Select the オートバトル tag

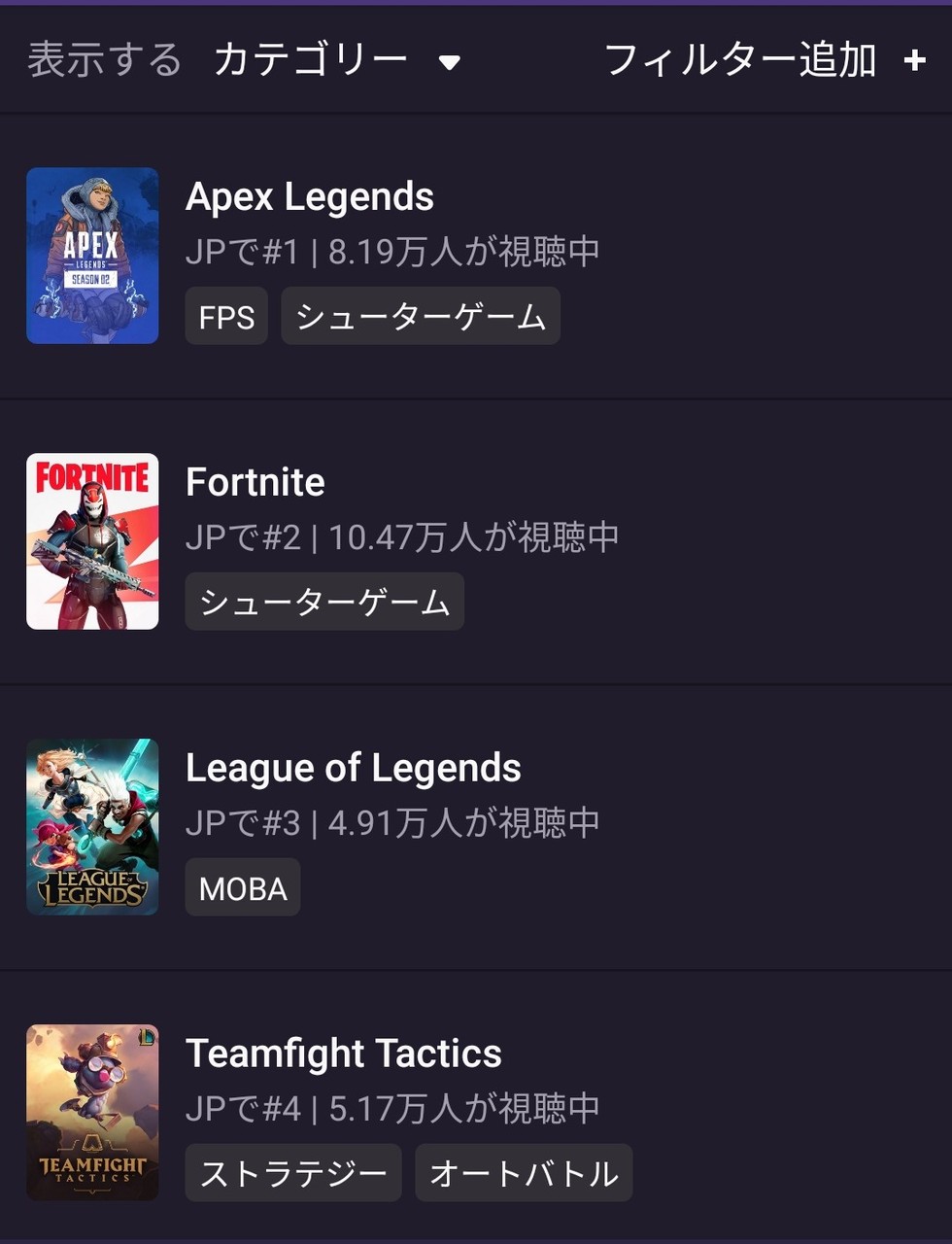(524, 1174)
